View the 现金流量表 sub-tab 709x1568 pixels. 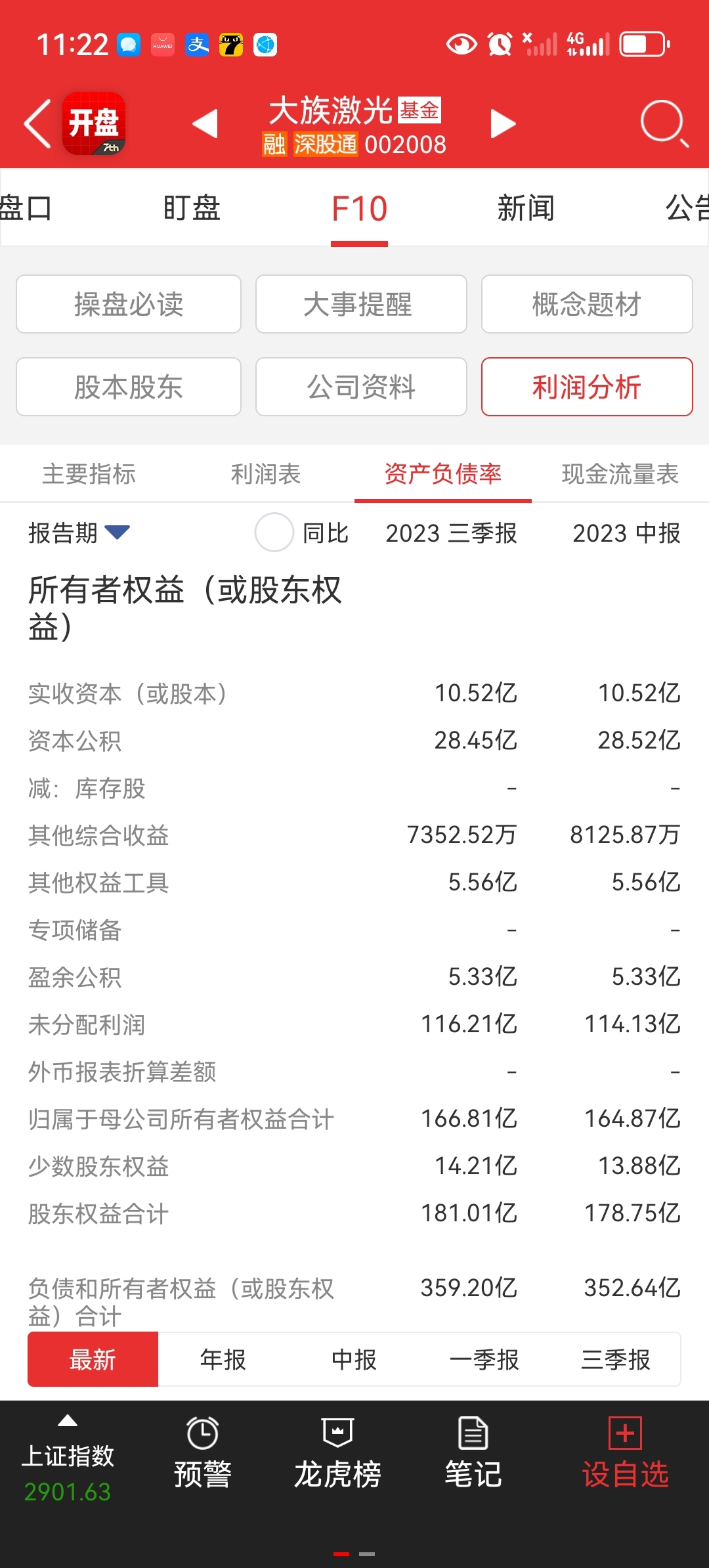[x=620, y=473]
